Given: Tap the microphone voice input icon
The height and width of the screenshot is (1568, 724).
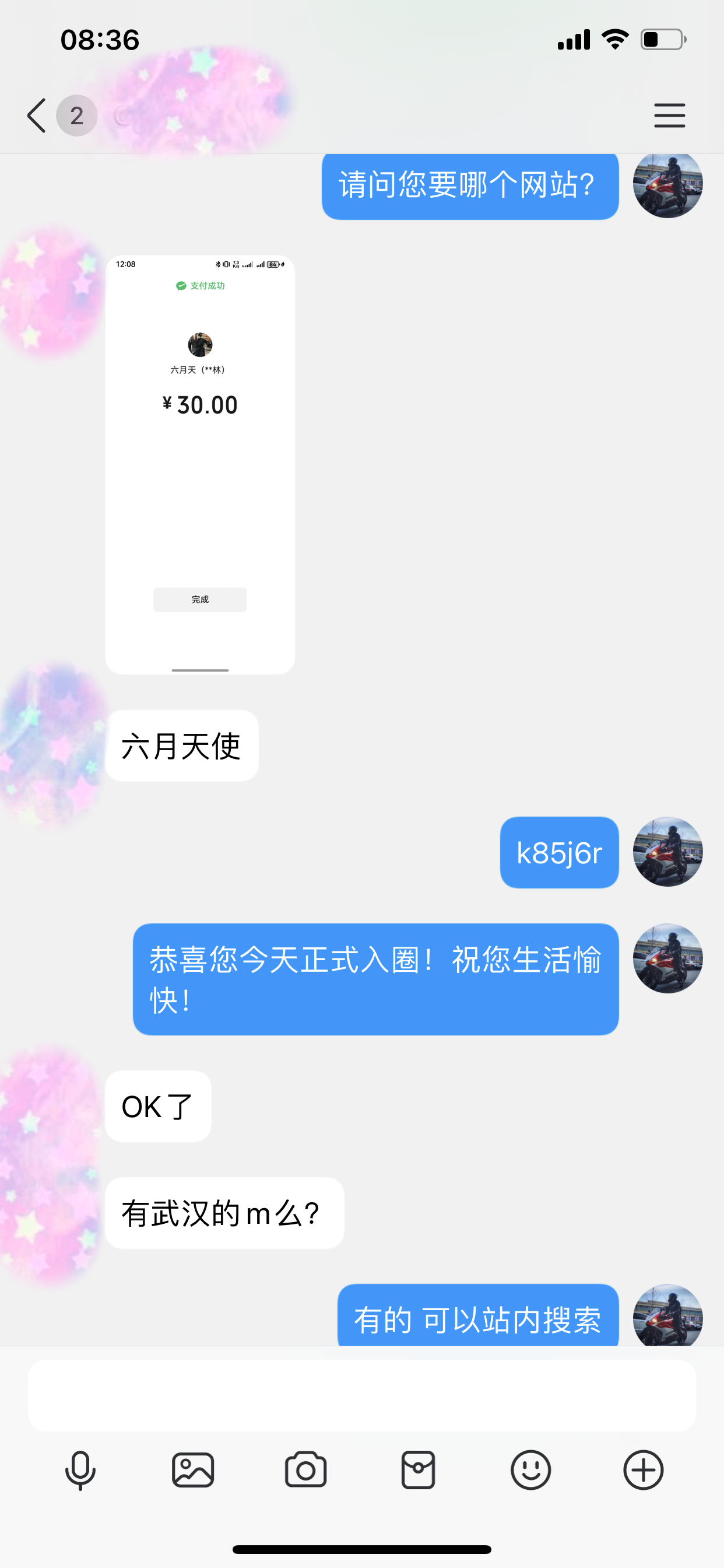Looking at the screenshot, I should 80,1470.
